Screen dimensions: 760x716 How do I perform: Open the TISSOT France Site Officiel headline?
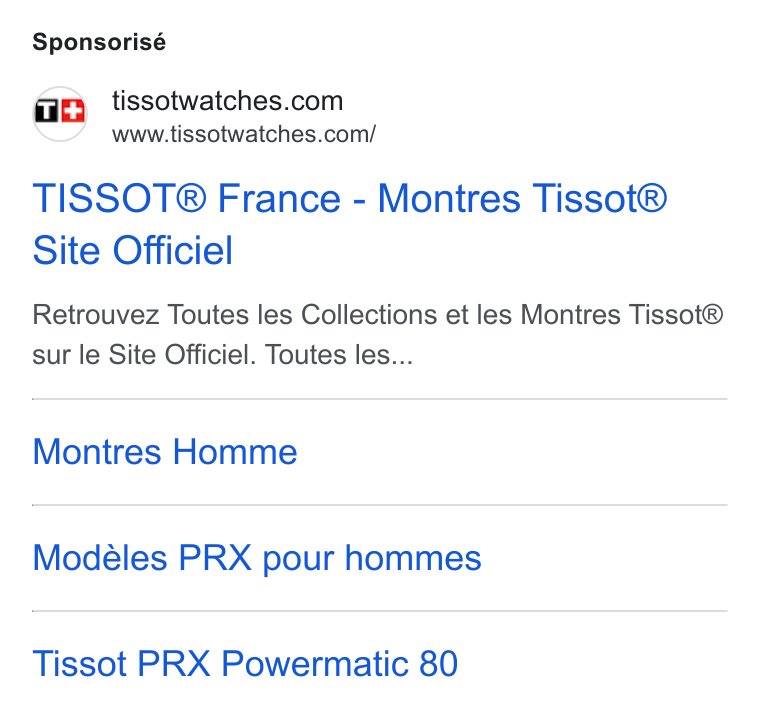click(350, 224)
